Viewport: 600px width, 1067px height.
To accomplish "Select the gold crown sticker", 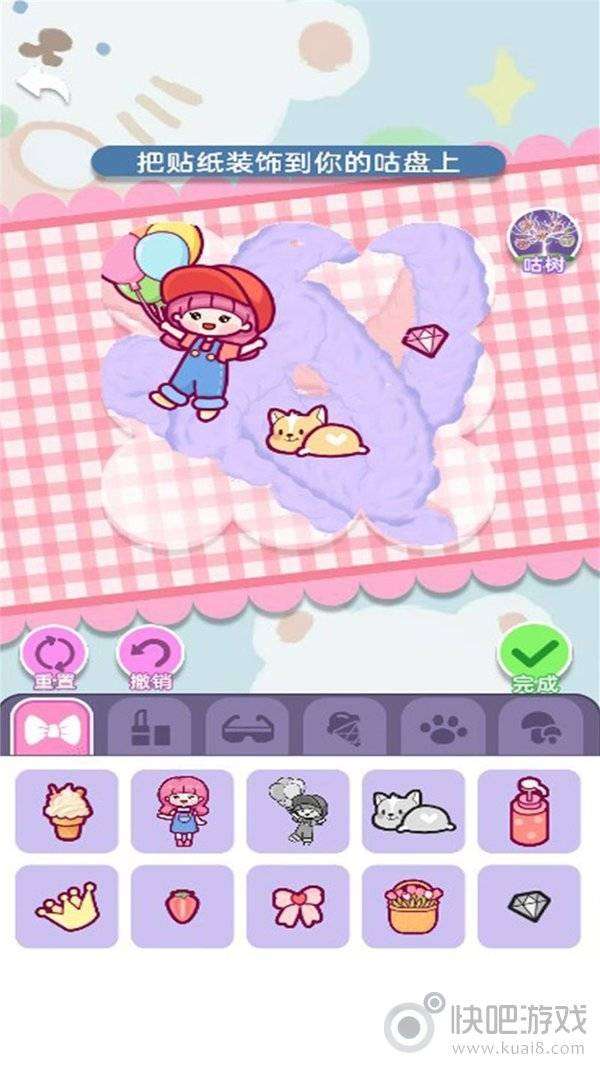I will (x=67, y=906).
